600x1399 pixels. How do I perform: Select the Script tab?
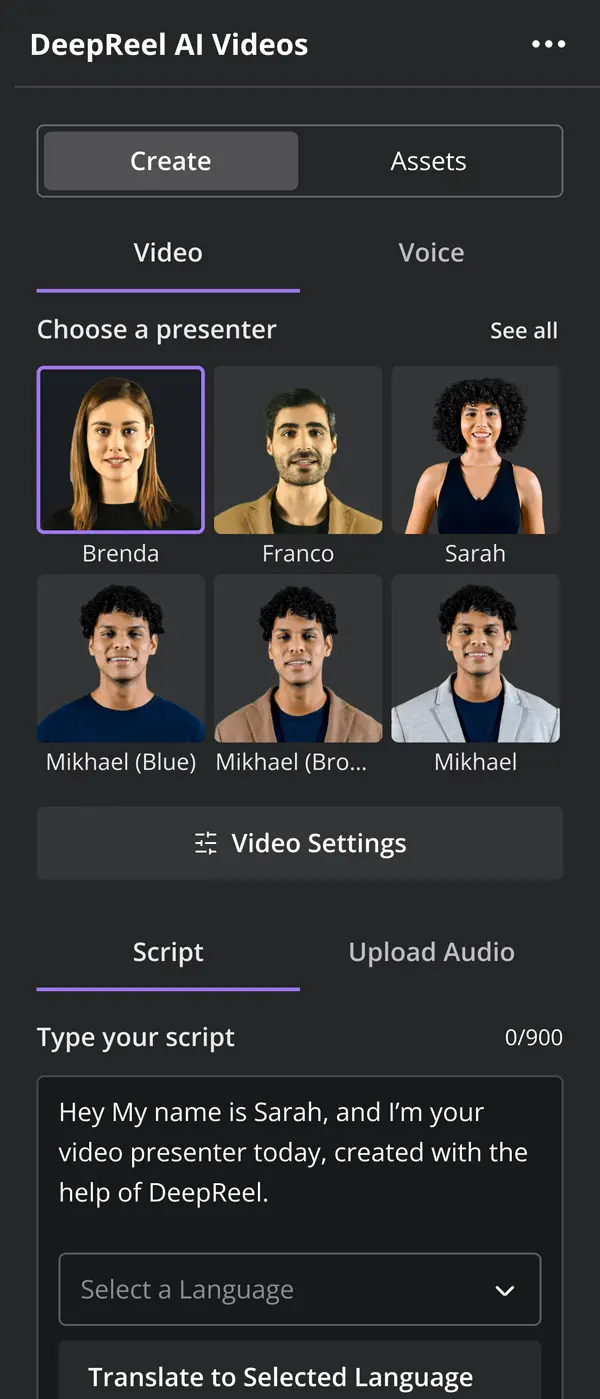point(168,952)
